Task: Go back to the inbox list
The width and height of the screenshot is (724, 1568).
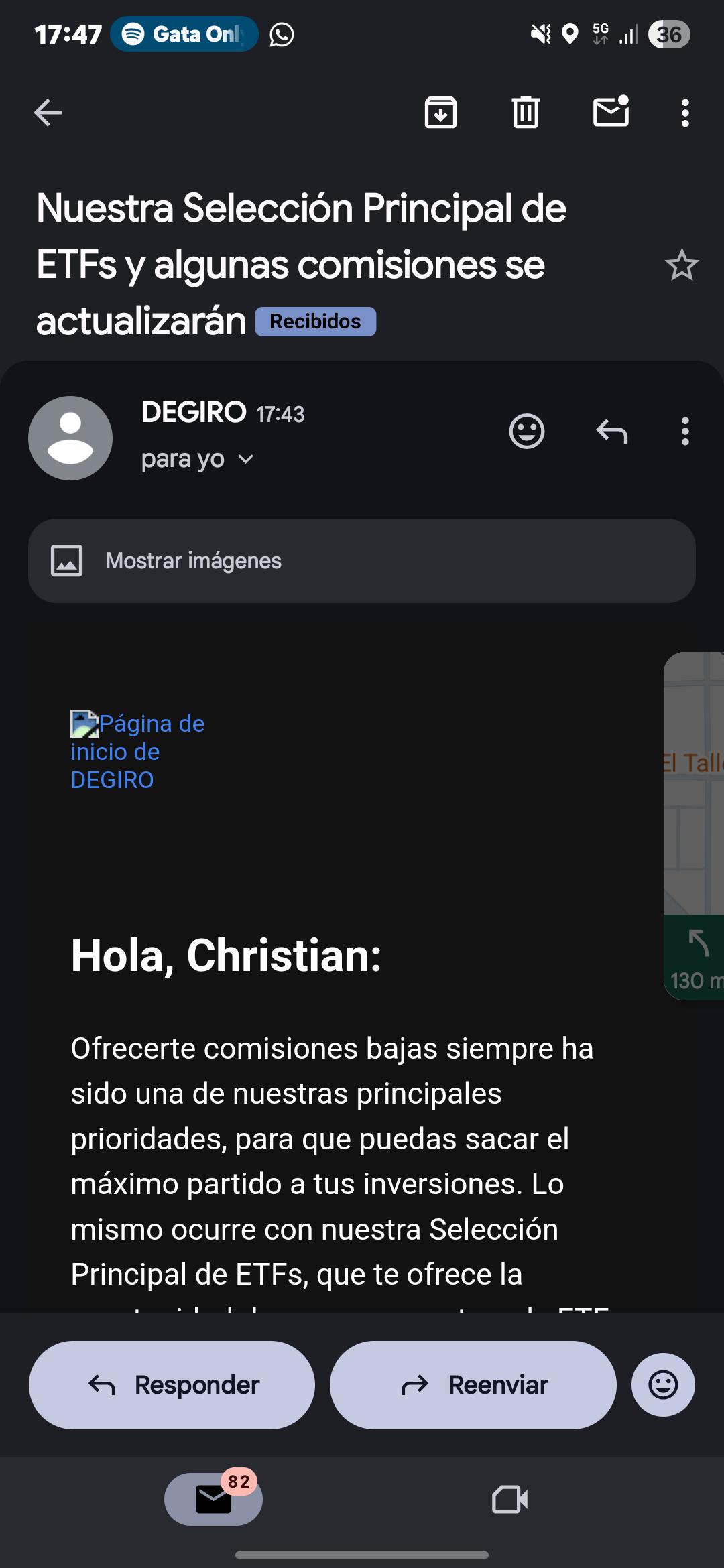Action: click(x=48, y=113)
